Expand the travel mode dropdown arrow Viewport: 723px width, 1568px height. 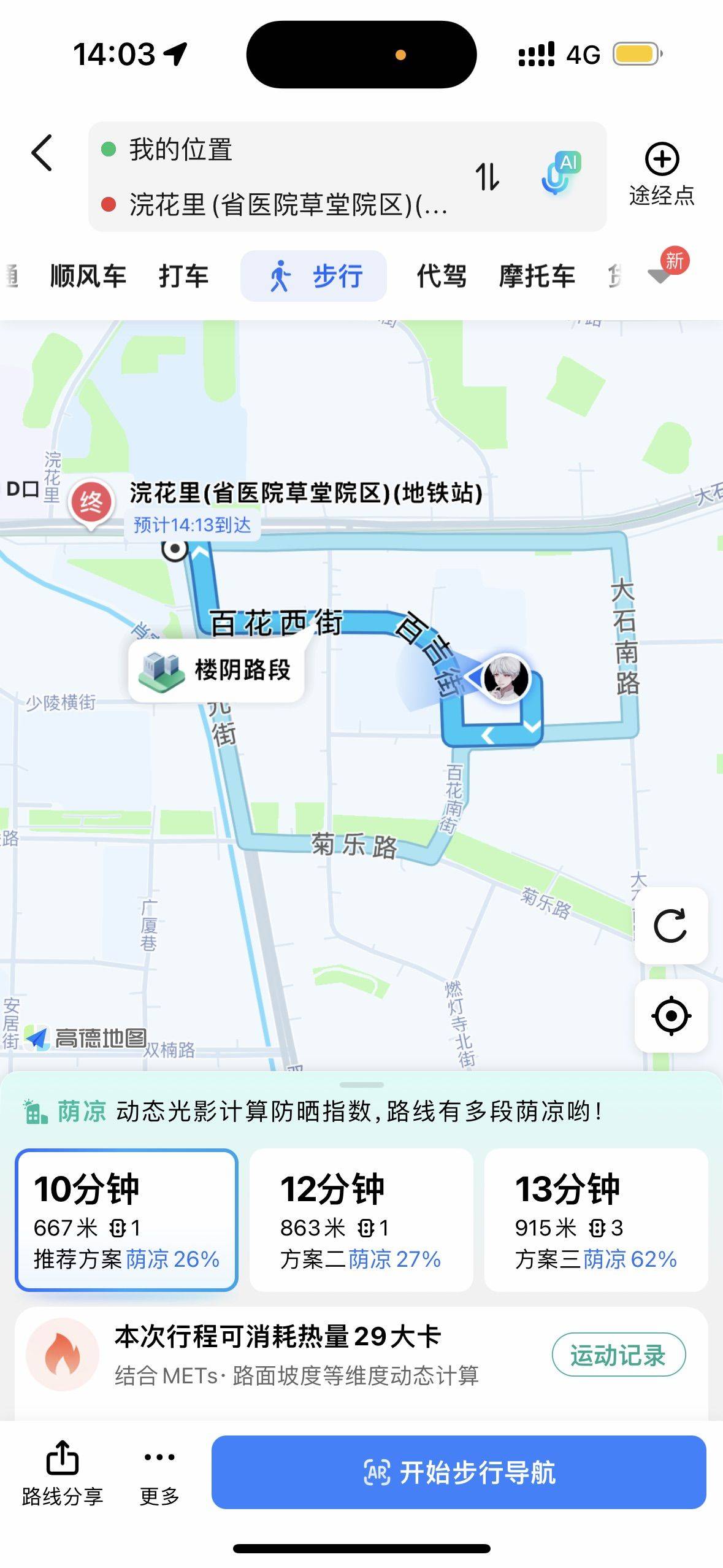[660, 276]
